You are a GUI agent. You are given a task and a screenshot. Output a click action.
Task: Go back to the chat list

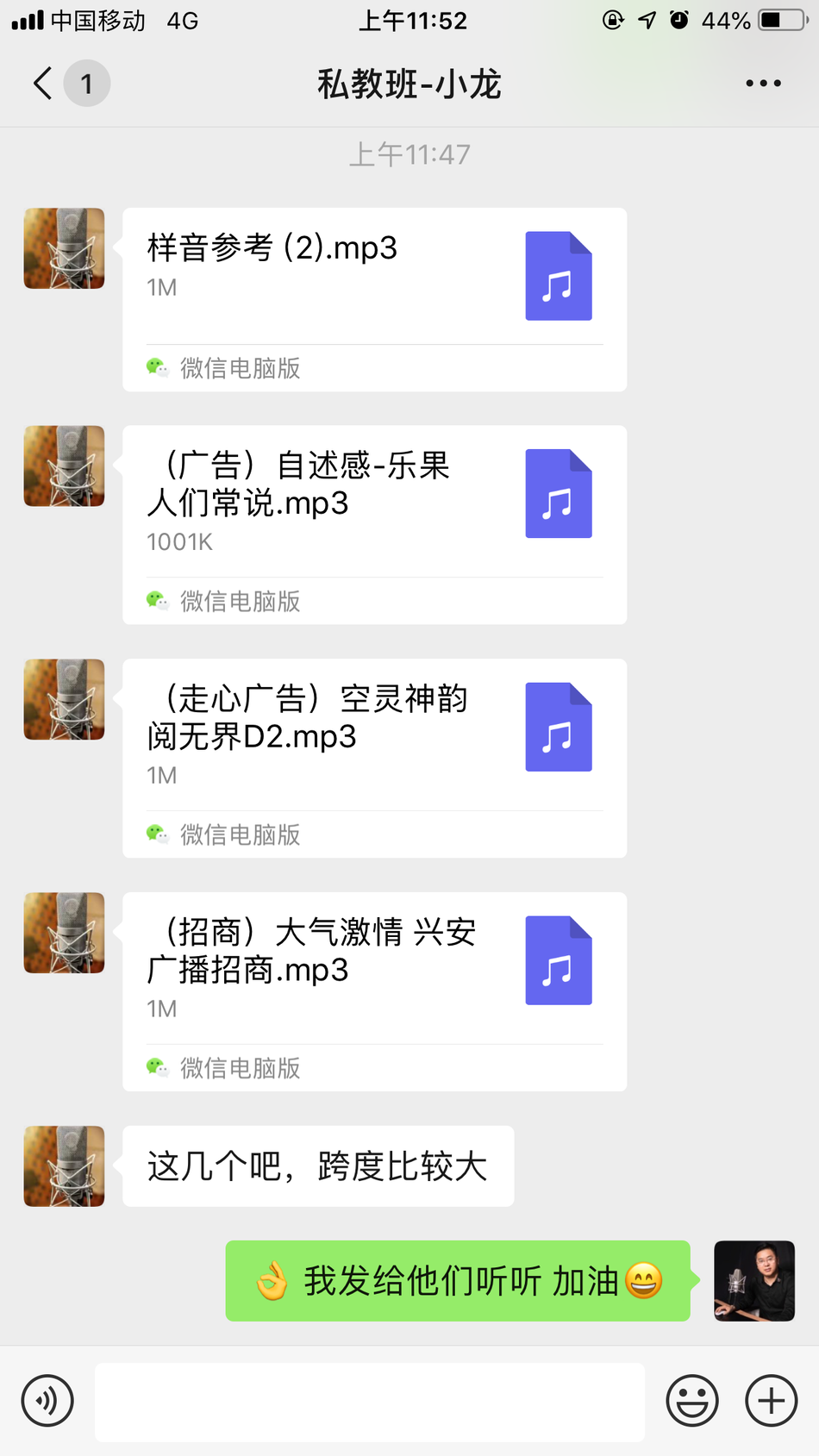43,84
